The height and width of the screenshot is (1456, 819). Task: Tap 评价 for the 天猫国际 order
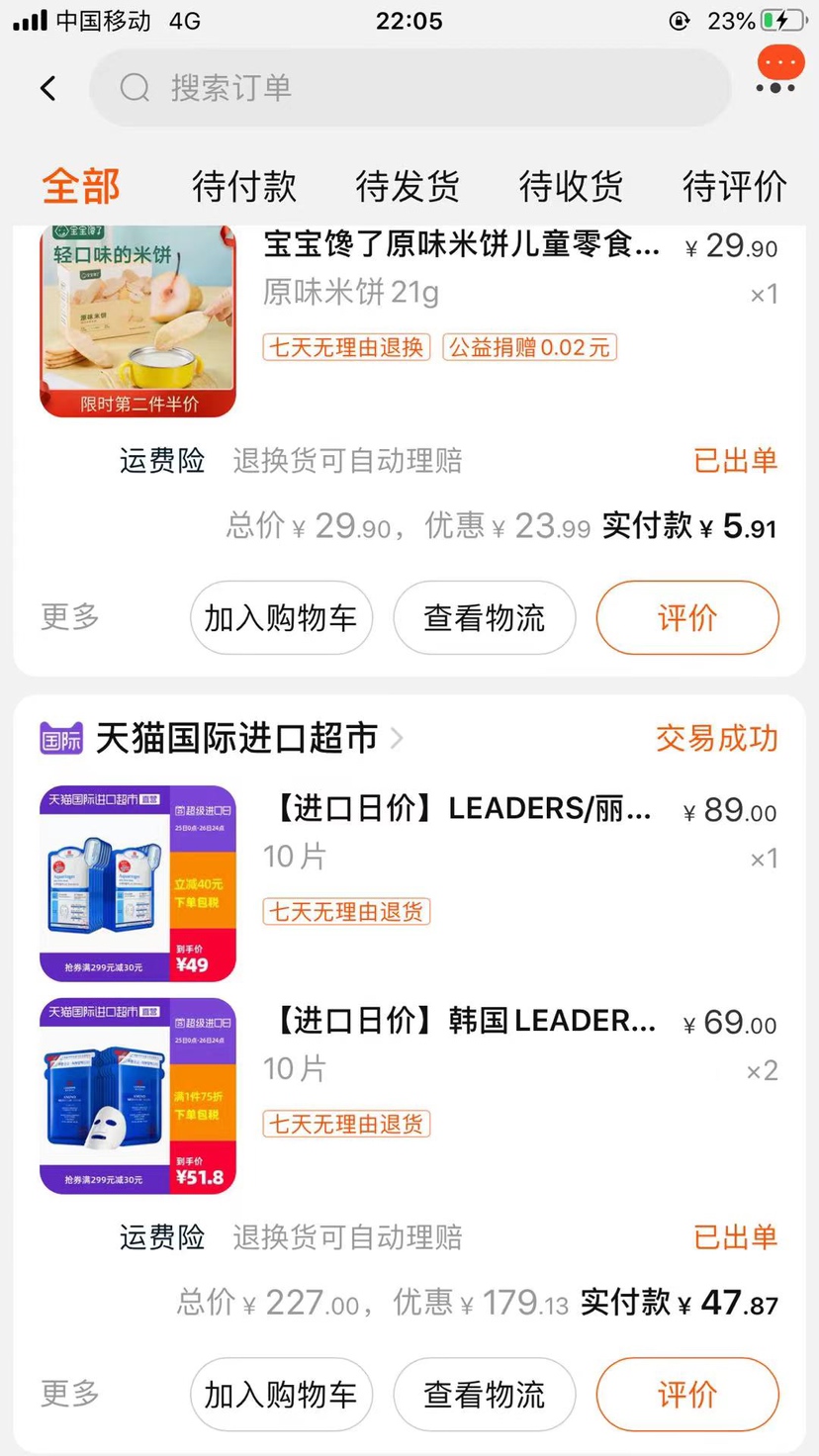click(x=687, y=1395)
